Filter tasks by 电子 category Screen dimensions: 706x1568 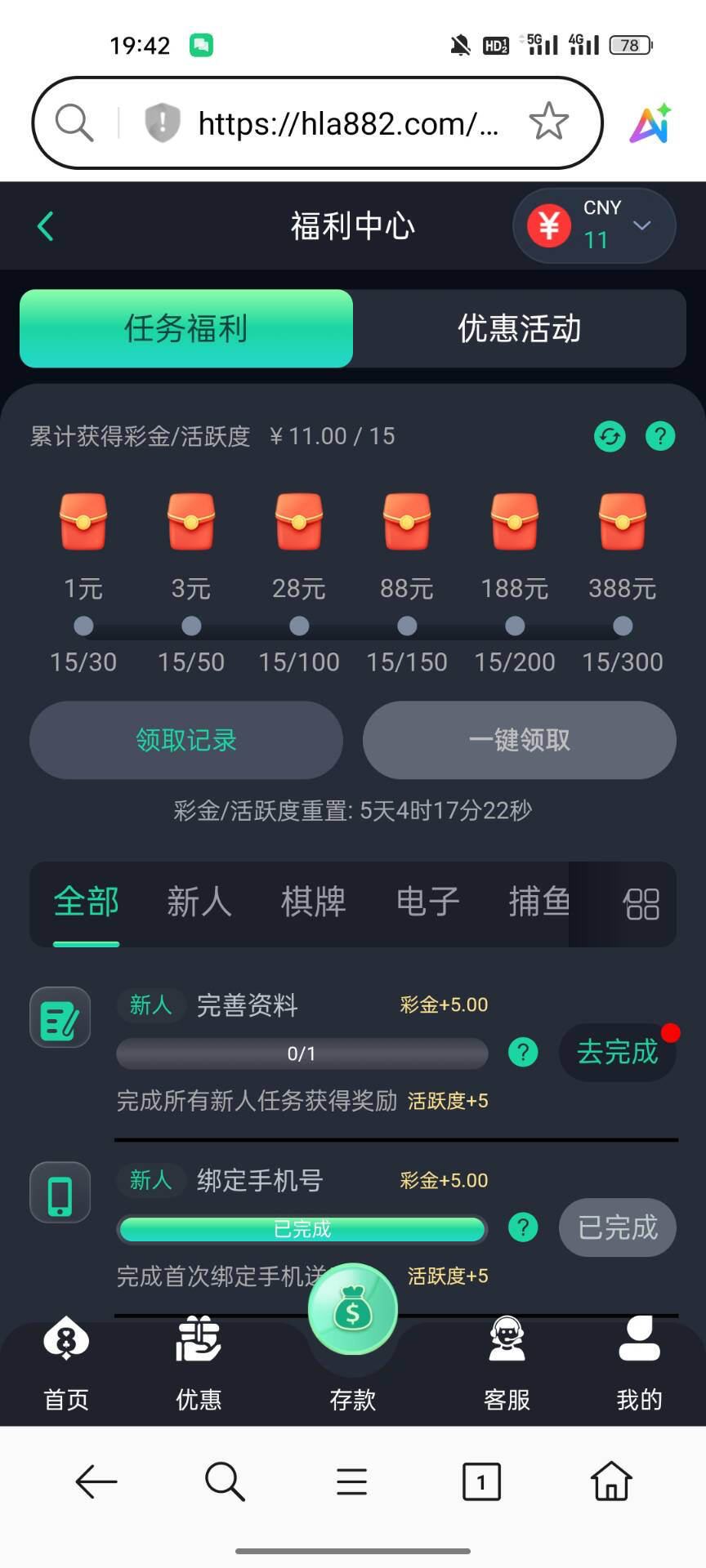pyautogui.click(x=427, y=902)
